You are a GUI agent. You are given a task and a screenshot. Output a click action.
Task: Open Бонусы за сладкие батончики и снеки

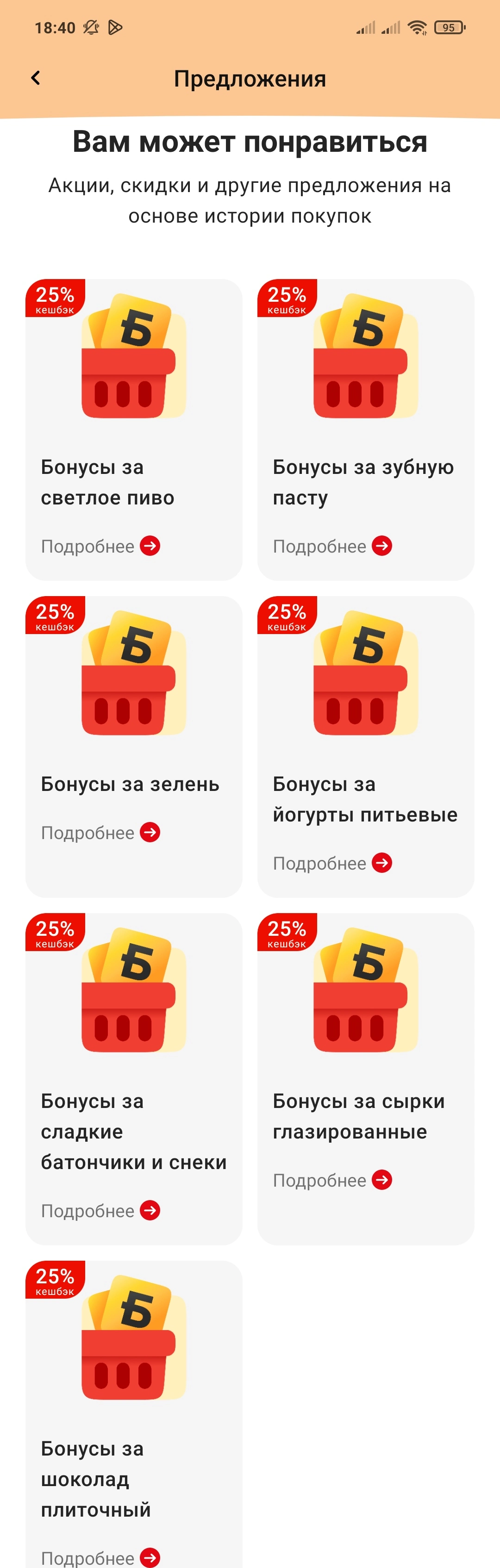[x=134, y=1079]
